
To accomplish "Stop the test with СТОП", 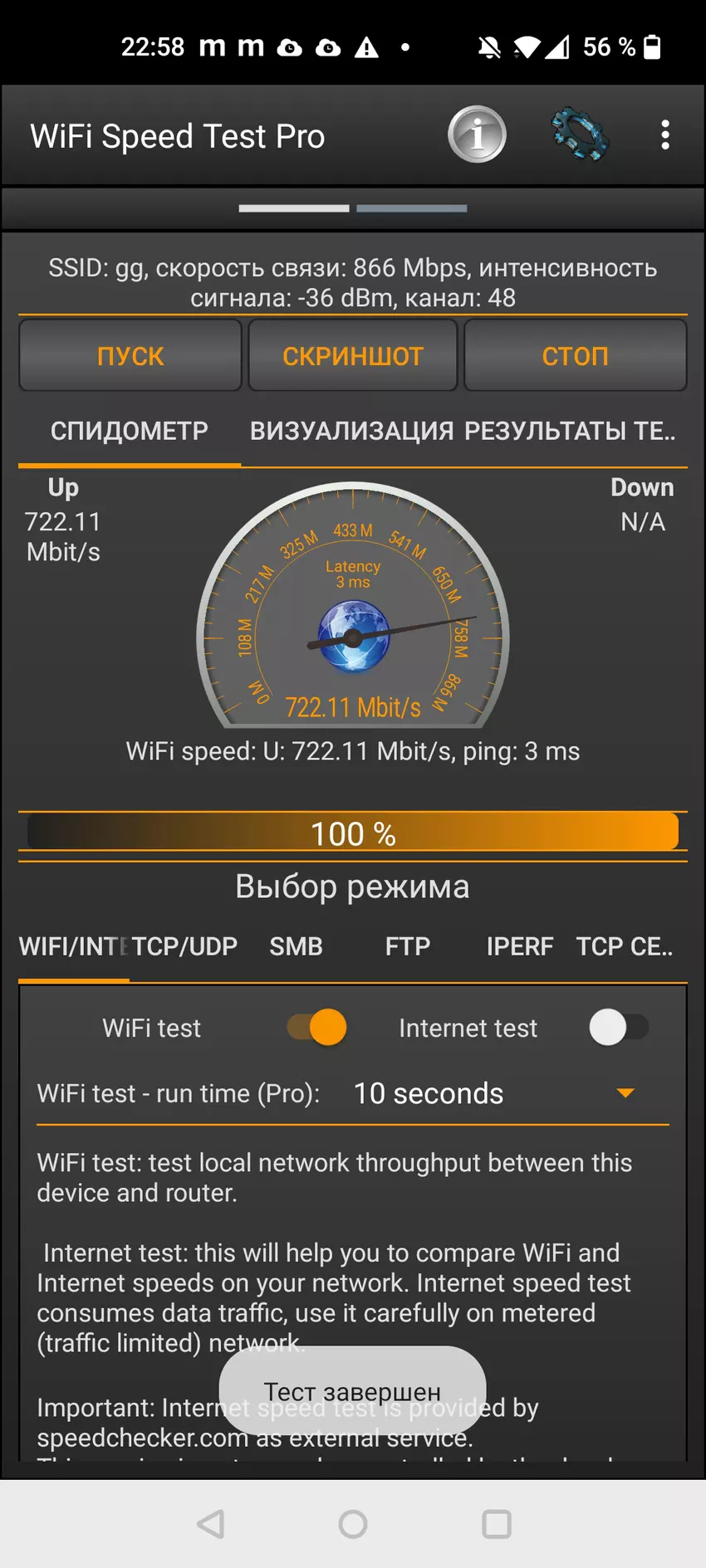I will pyautogui.click(x=575, y=356).
